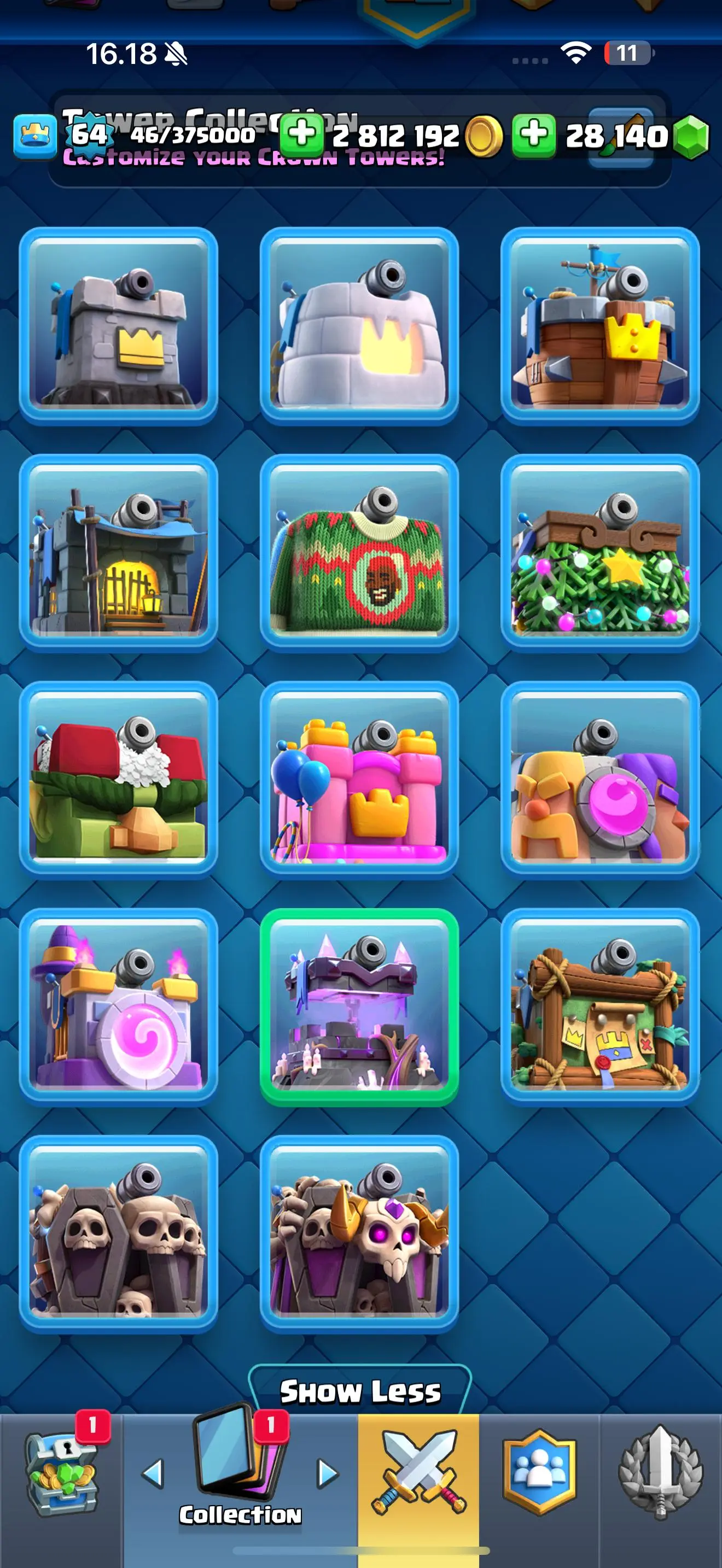Image resolution: width=722 pixels, height=1568 pixels.
Task: Select the pirate ship tower skin
Action: coord(599,326)
